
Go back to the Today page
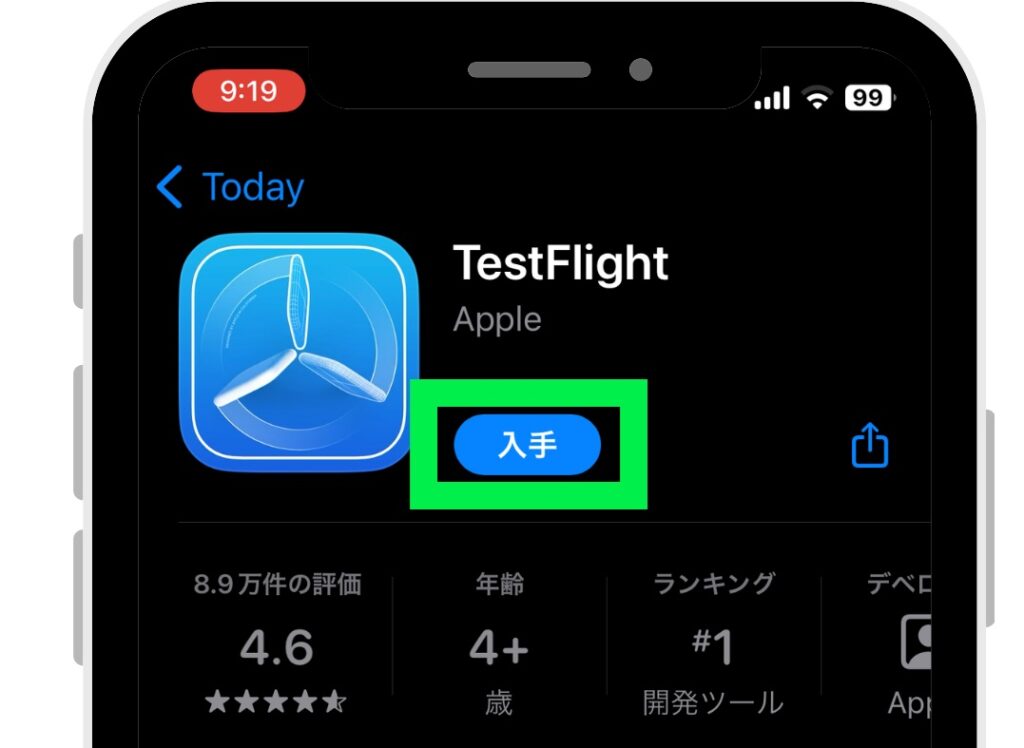click(x=230, y=188)
